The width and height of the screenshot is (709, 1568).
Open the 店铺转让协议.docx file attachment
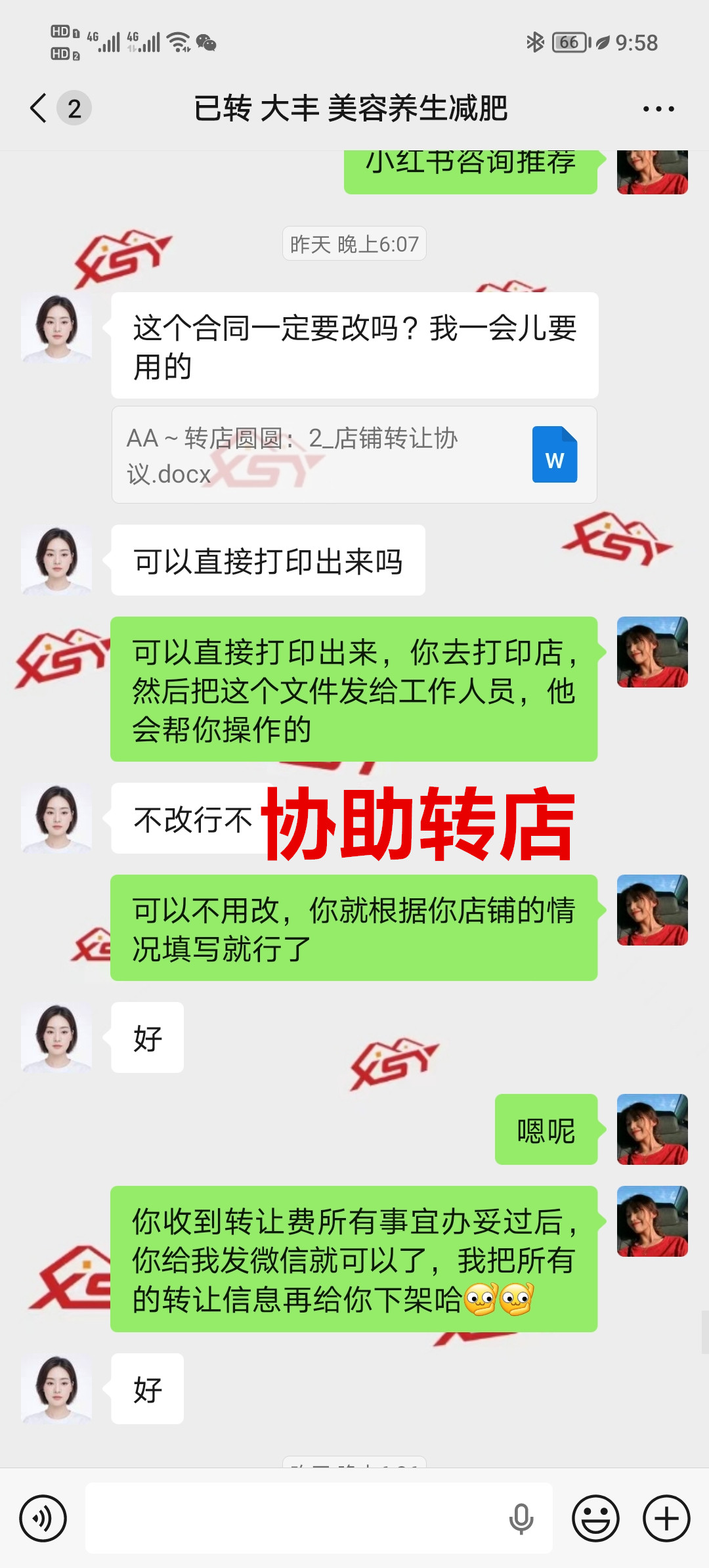click(354, 455)
